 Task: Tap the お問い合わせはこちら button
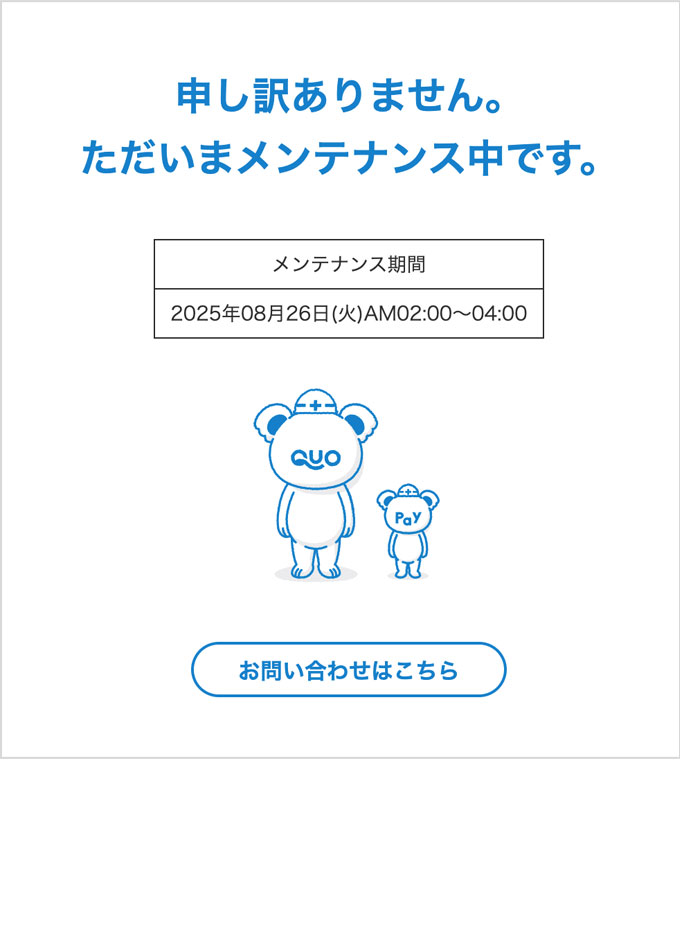(348, 669)
